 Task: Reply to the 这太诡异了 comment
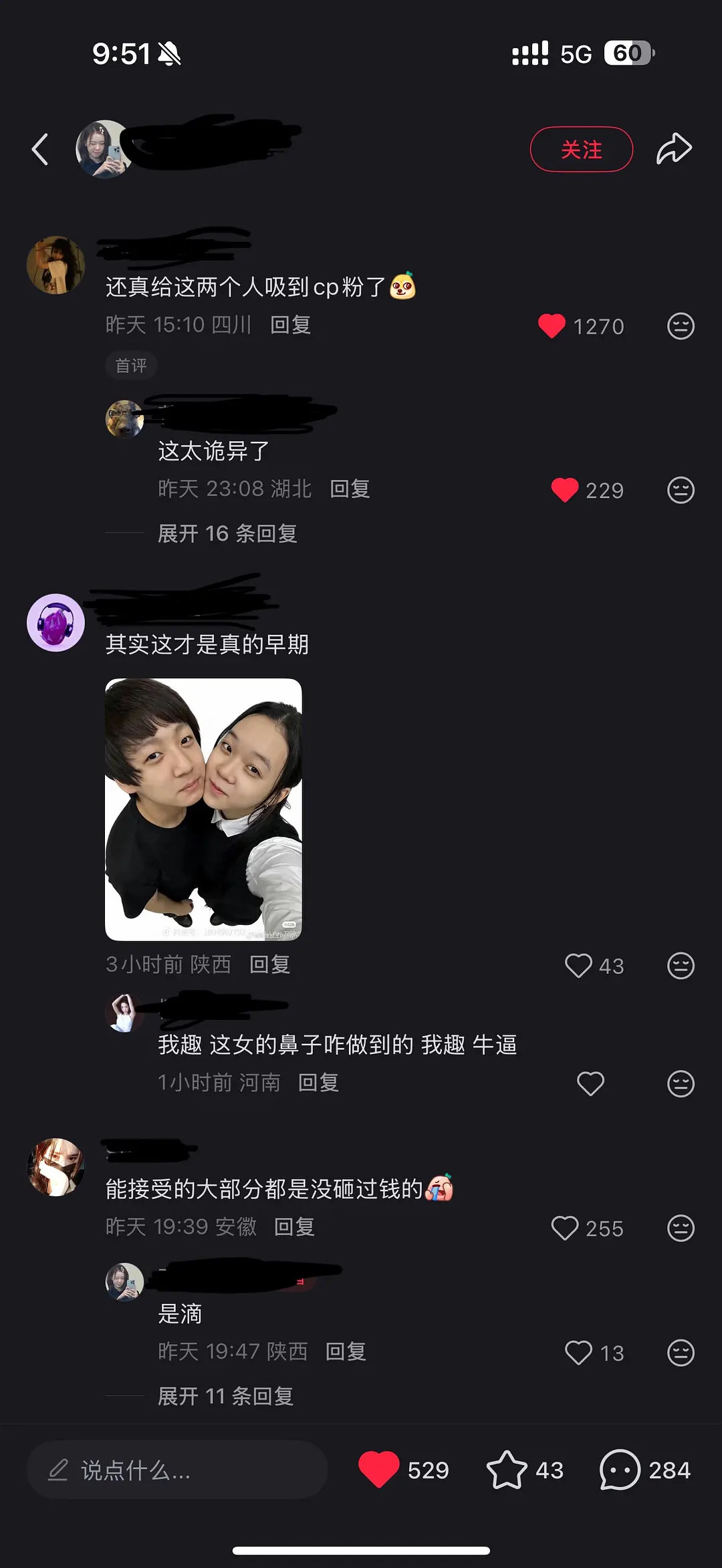[x=350, y=489]
